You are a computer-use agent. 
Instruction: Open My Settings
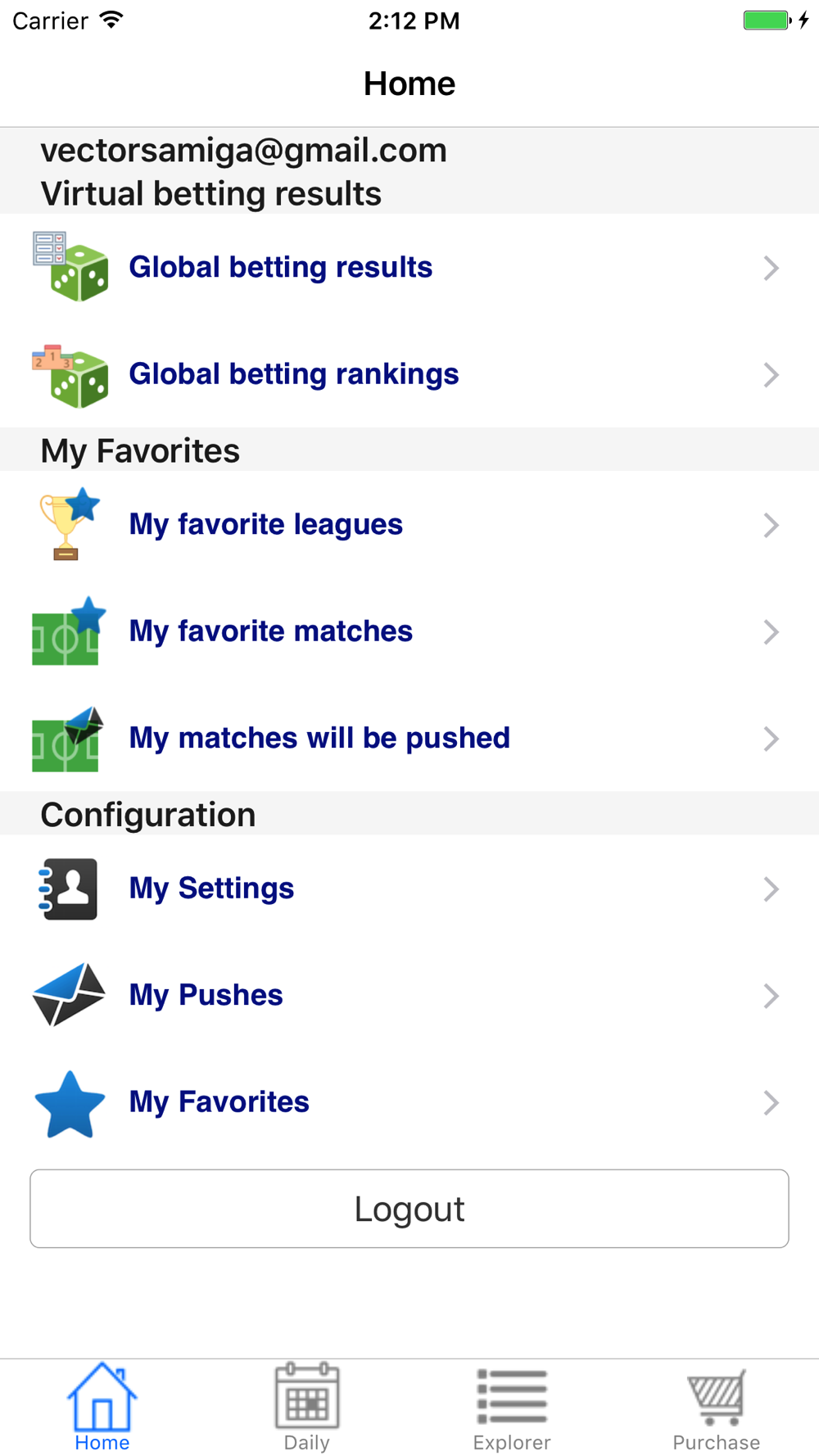(409, 889)
